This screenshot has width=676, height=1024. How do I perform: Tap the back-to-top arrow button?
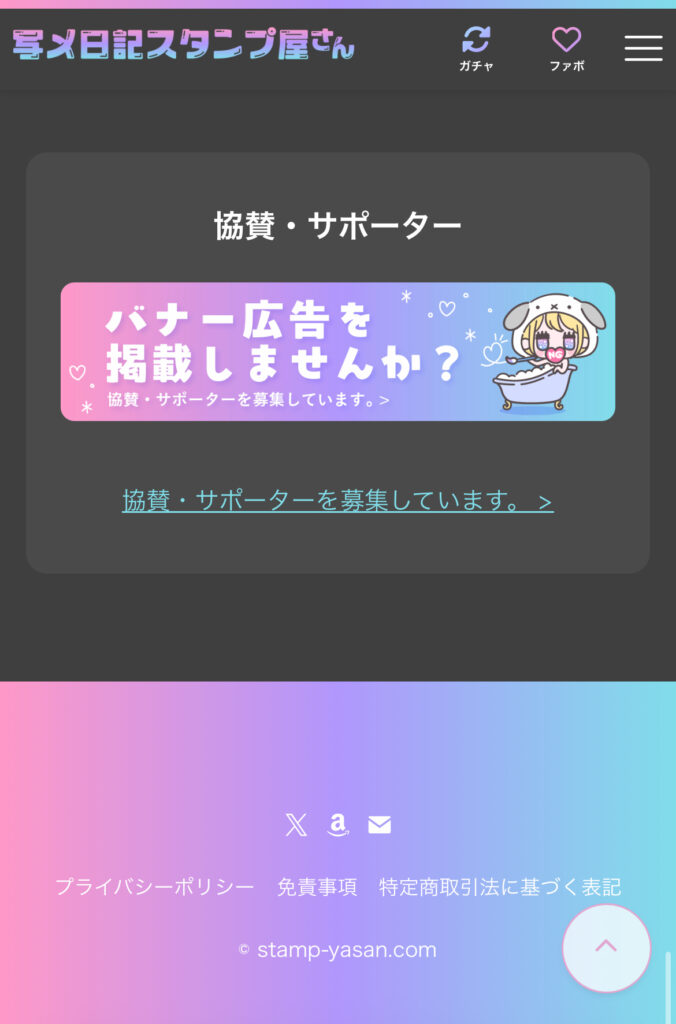pos(606,948)
